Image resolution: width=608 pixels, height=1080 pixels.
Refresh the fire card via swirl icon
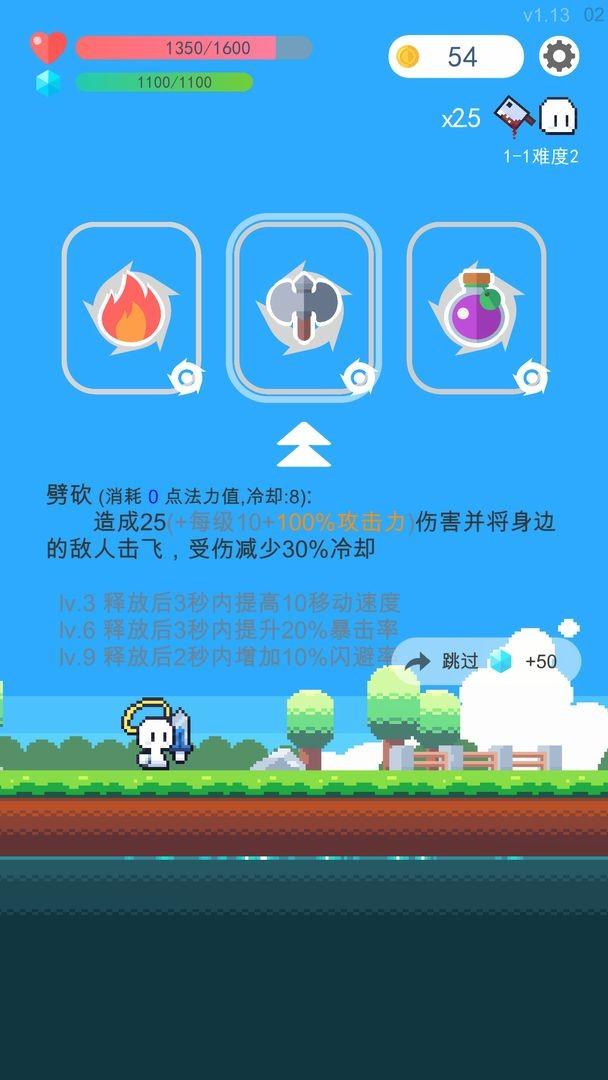[186, 378]
